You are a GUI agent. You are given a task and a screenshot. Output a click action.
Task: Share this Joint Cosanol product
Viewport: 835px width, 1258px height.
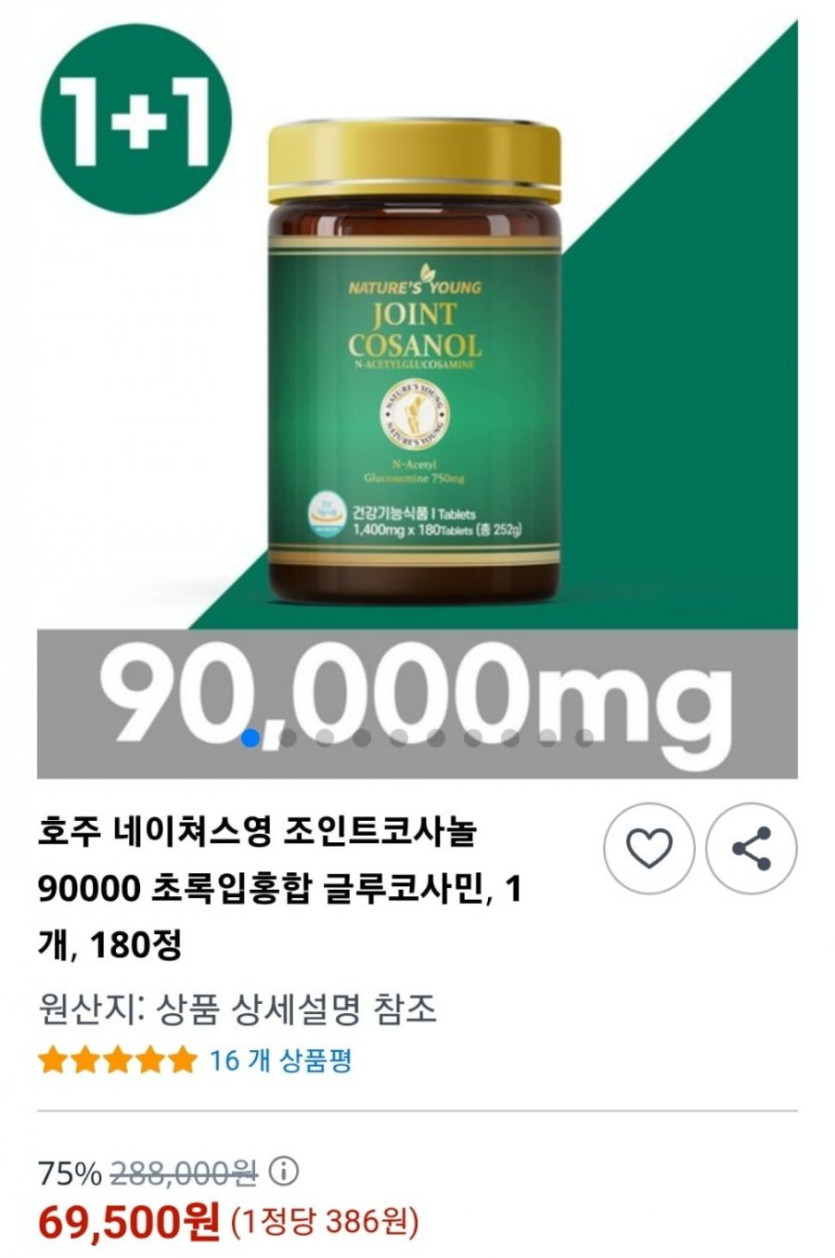752,849
